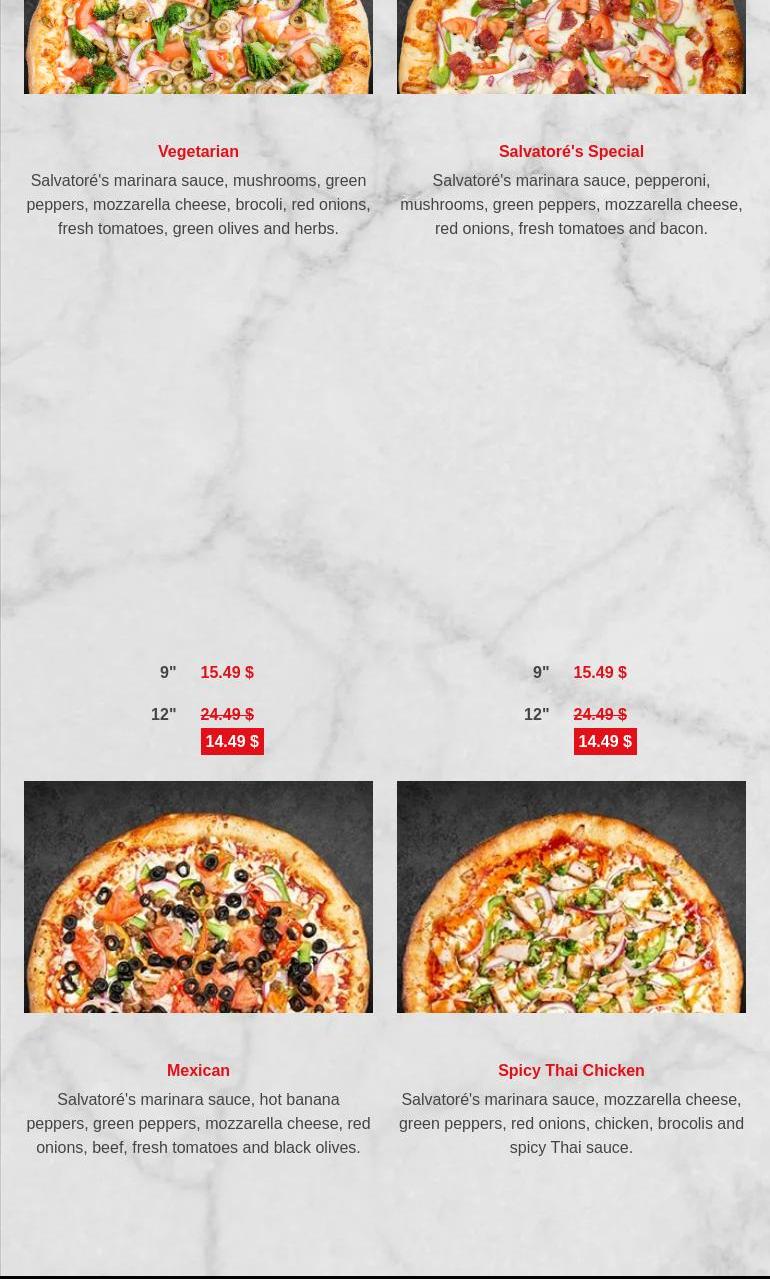
Task: Tap the Vegetarian pizza photo
Action: 198,47
